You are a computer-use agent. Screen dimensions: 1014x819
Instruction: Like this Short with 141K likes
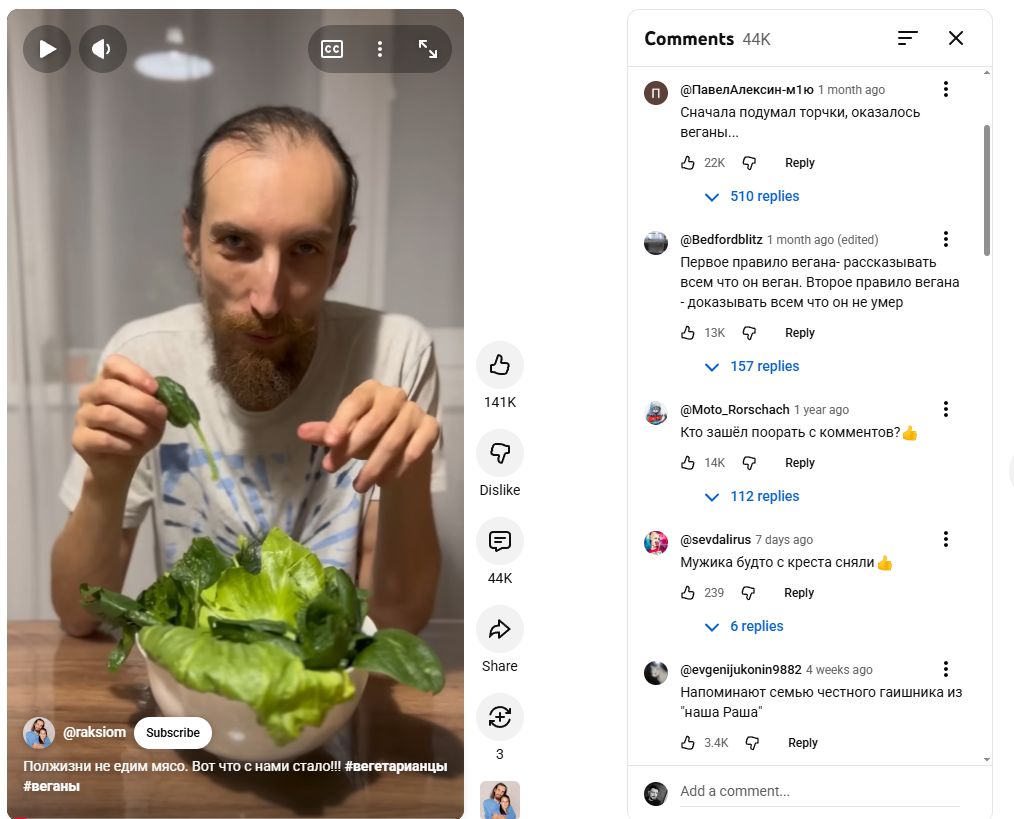tap(499, 365)
